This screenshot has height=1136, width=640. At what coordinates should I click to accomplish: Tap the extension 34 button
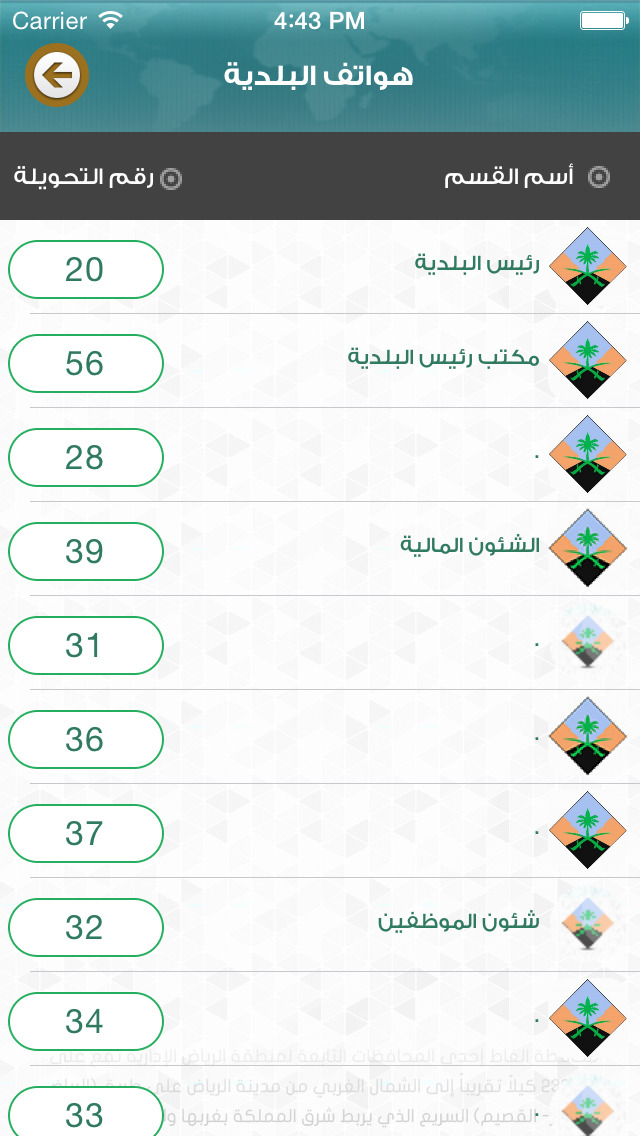tap(86, 1021)
